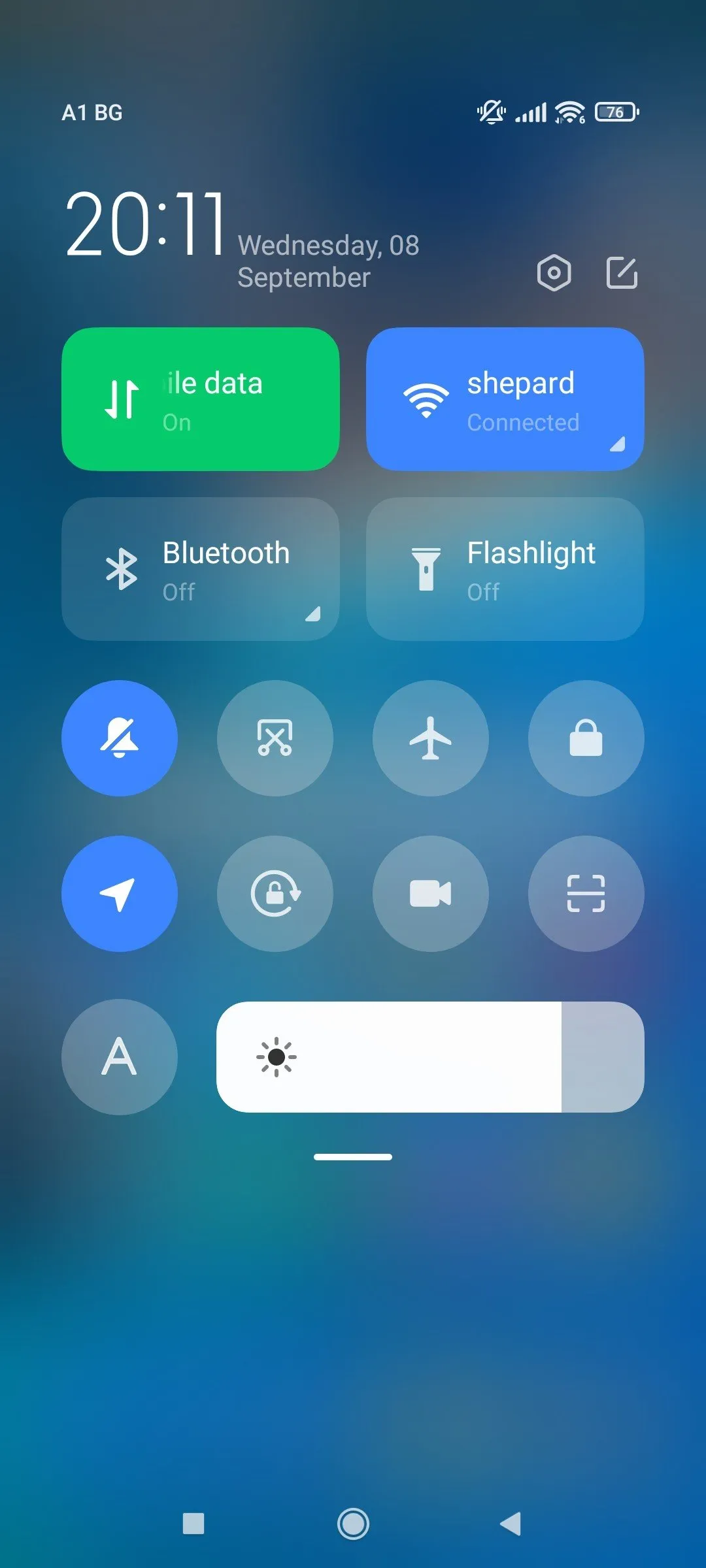Viewport: 706px width, 1568px height.
Task: Open settings via the gear icon
Action: click(554, 272)
